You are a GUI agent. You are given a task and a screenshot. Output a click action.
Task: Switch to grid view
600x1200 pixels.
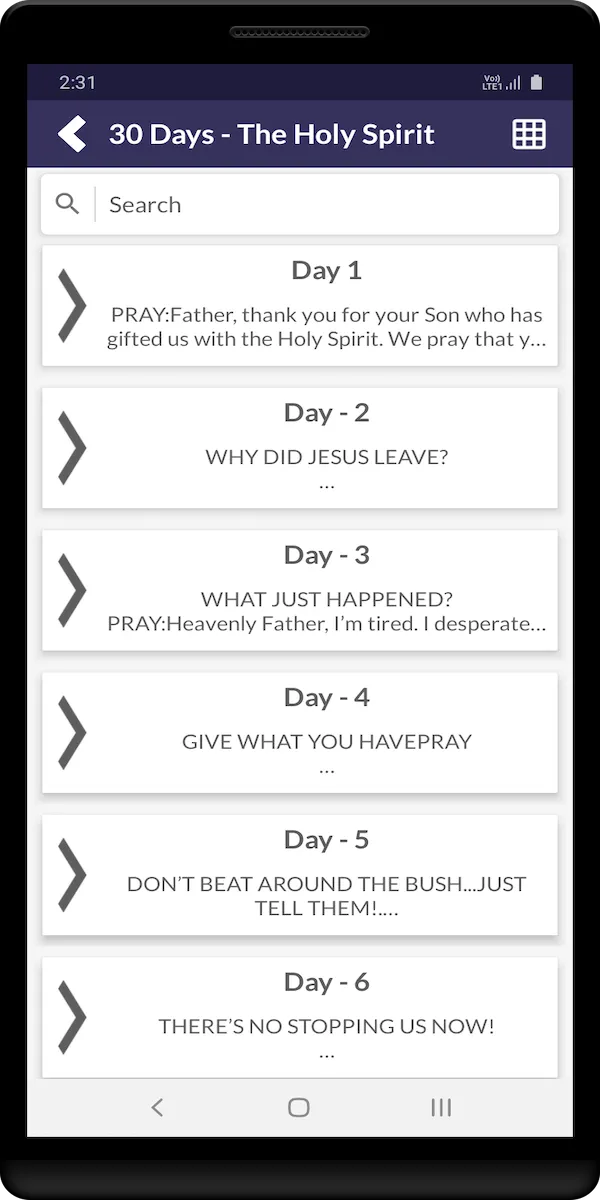coord(529,134)
